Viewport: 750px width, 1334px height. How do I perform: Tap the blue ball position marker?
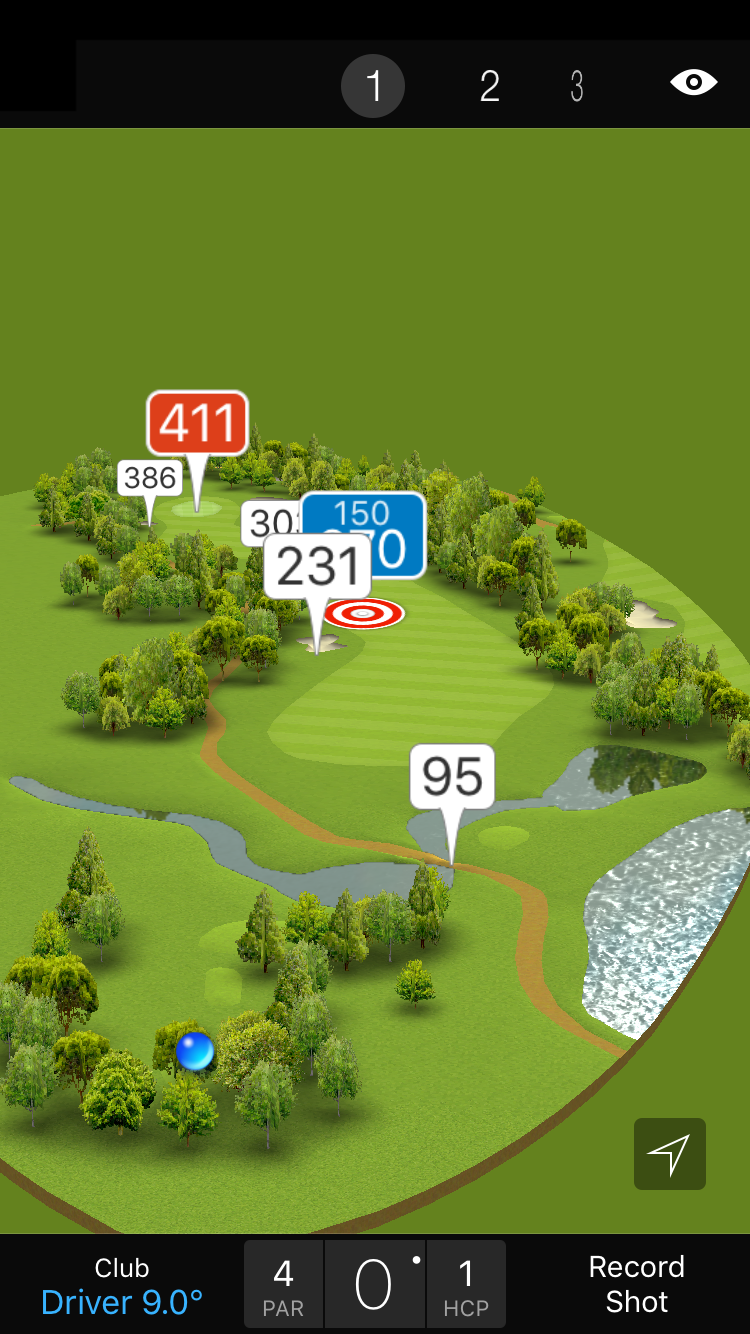click(x=194, y=1051)
